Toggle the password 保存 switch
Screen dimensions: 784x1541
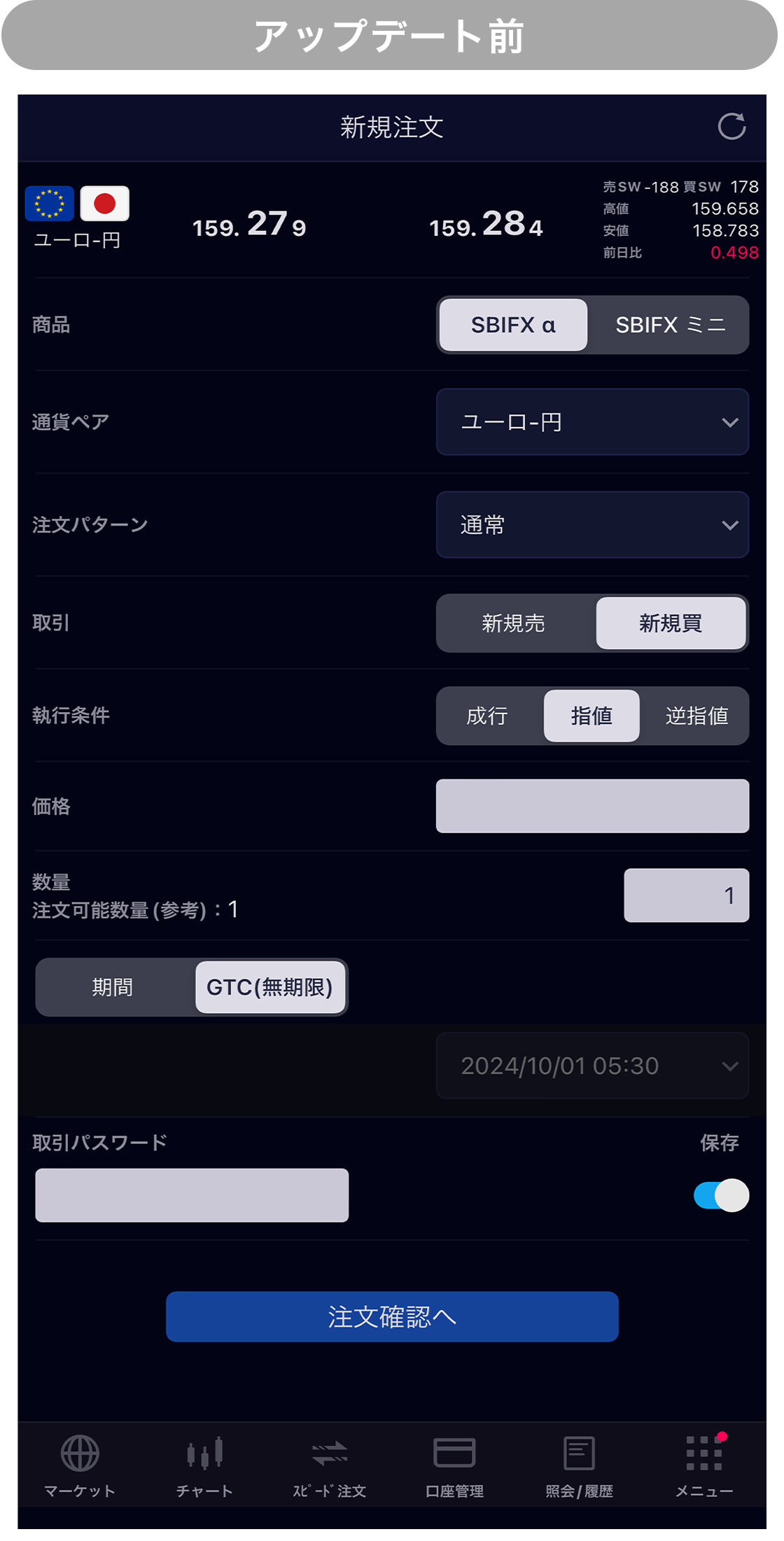coord(721,1195)
